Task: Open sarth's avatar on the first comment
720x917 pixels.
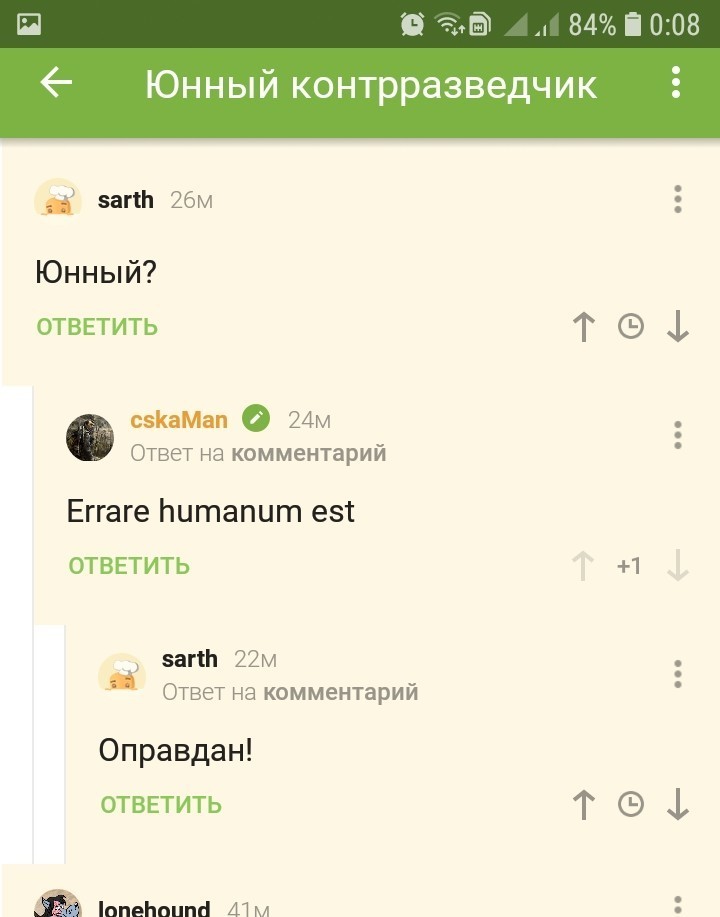Action: point(58,199)
